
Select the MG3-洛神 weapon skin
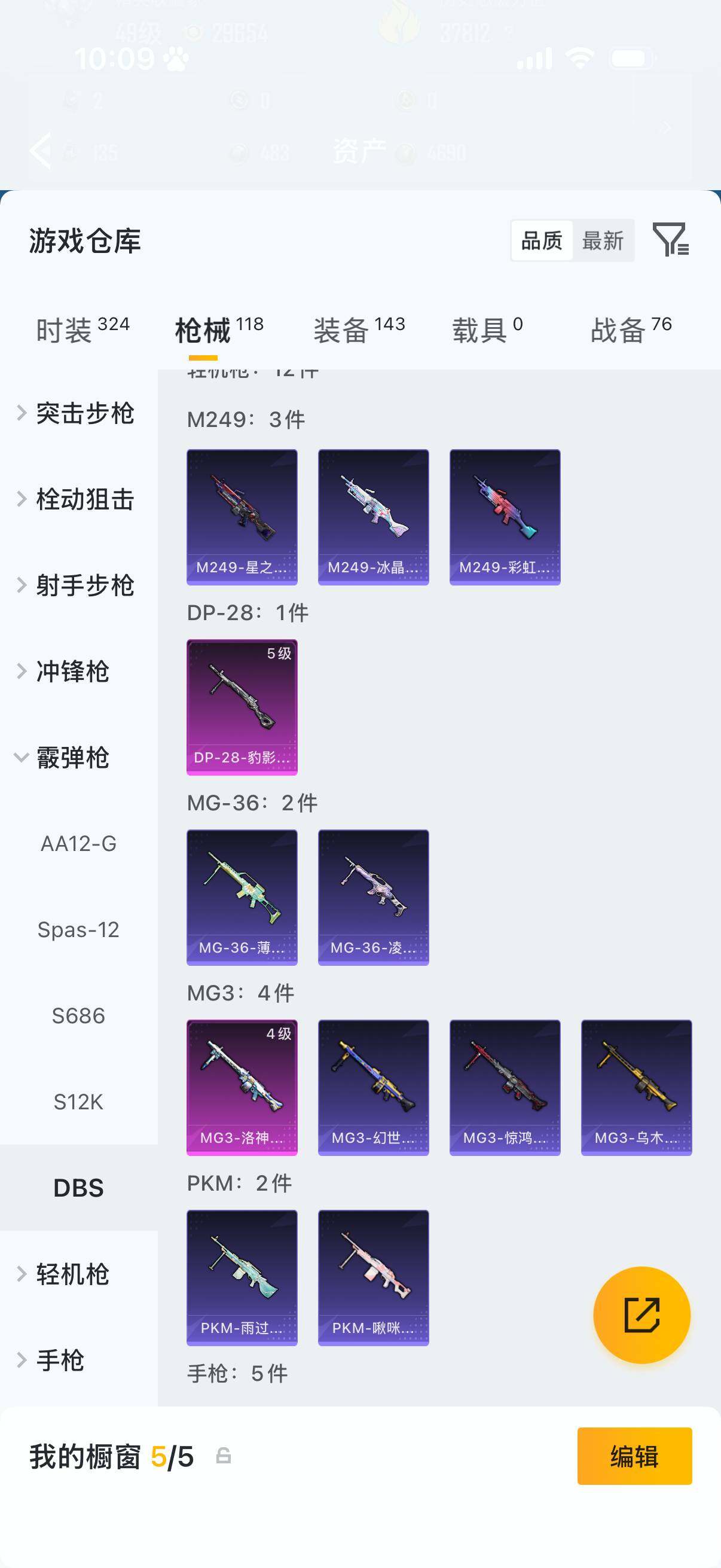(x=242, y=1087)
